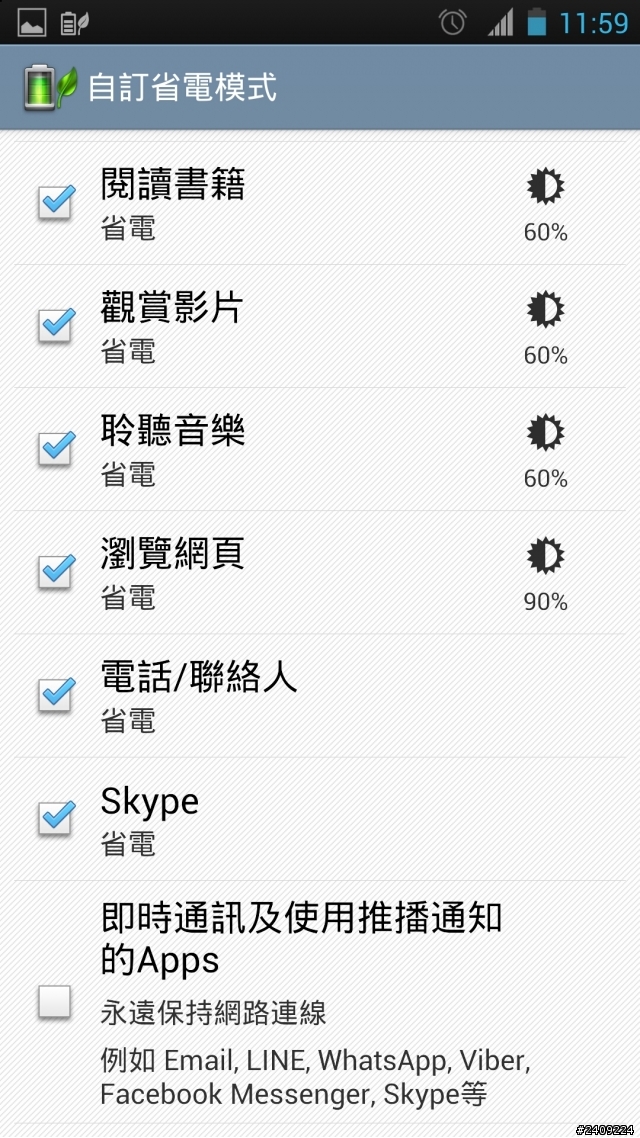Screen dimensions: 640x1138
Task: Adjust the 90% brightness for 瀏覽網頁
Action: (545, 575)
